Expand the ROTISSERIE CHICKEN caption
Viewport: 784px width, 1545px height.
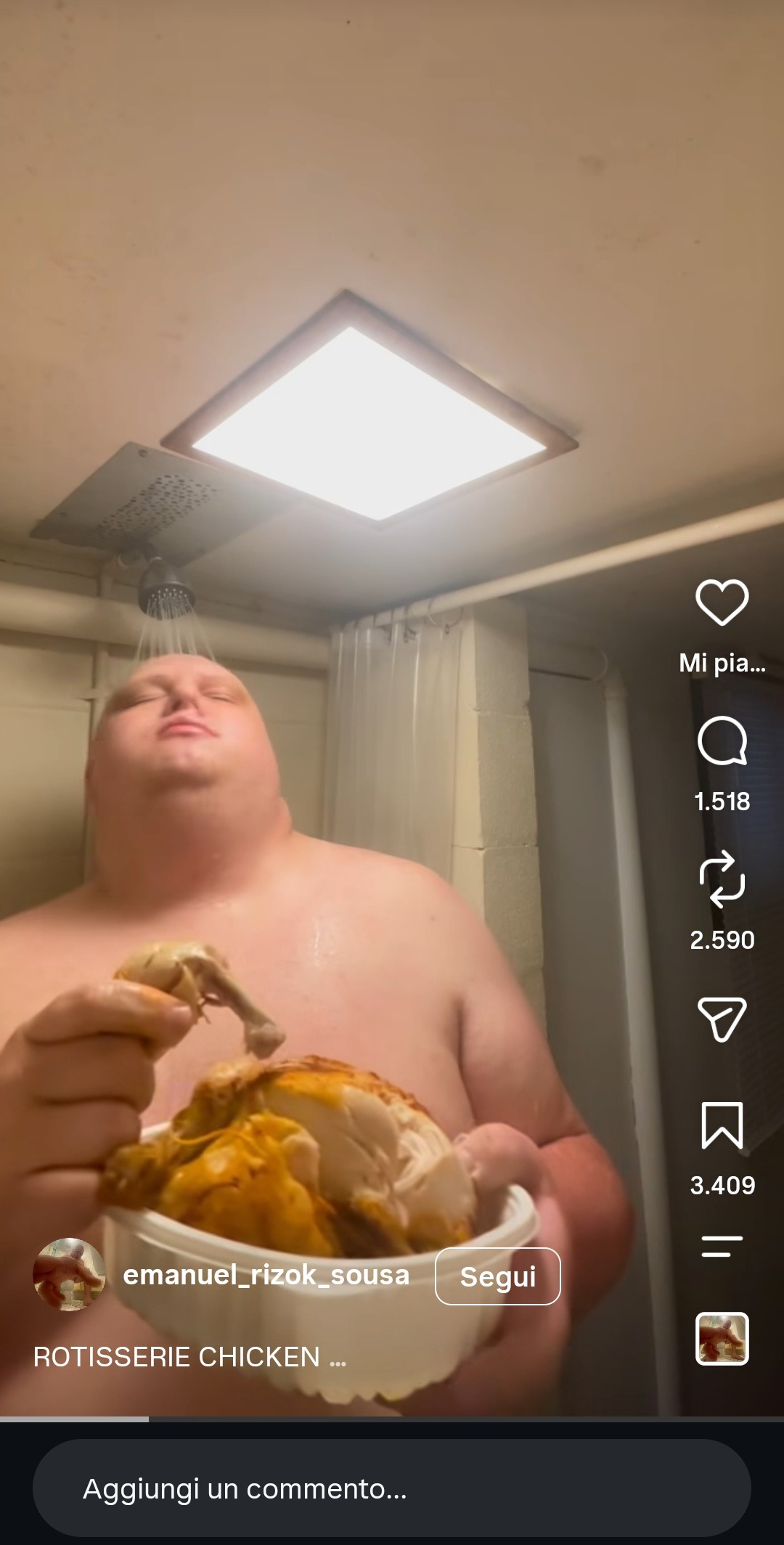point(189,1357)
